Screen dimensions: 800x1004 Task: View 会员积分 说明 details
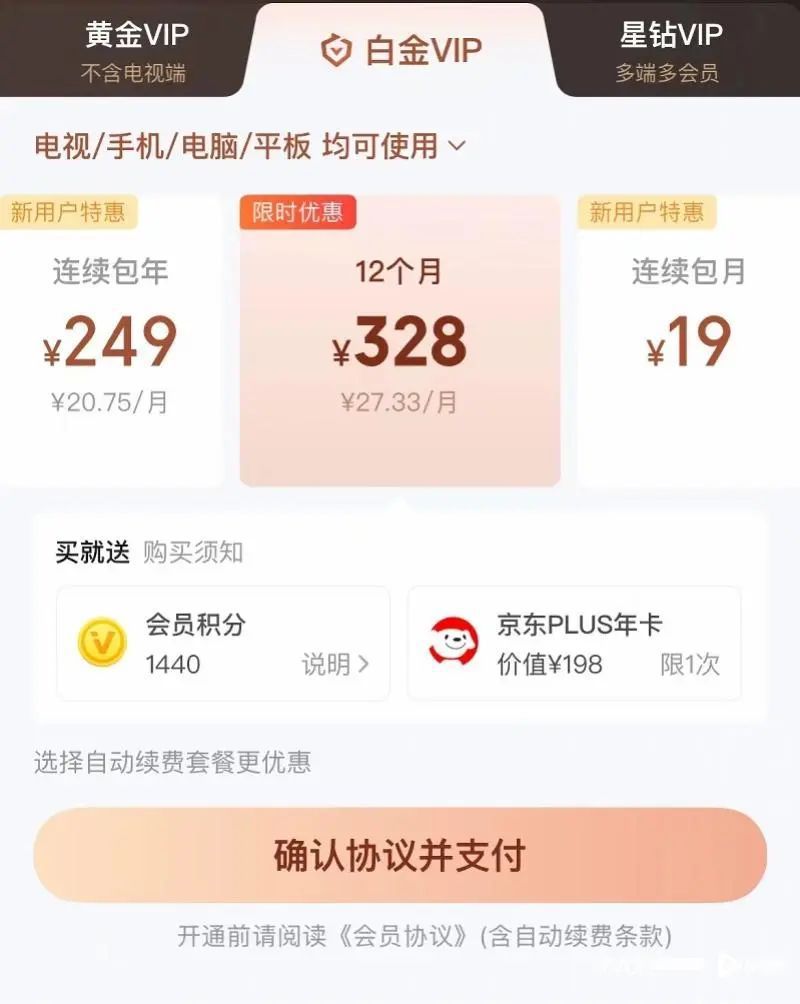click(x=336, y=664)
